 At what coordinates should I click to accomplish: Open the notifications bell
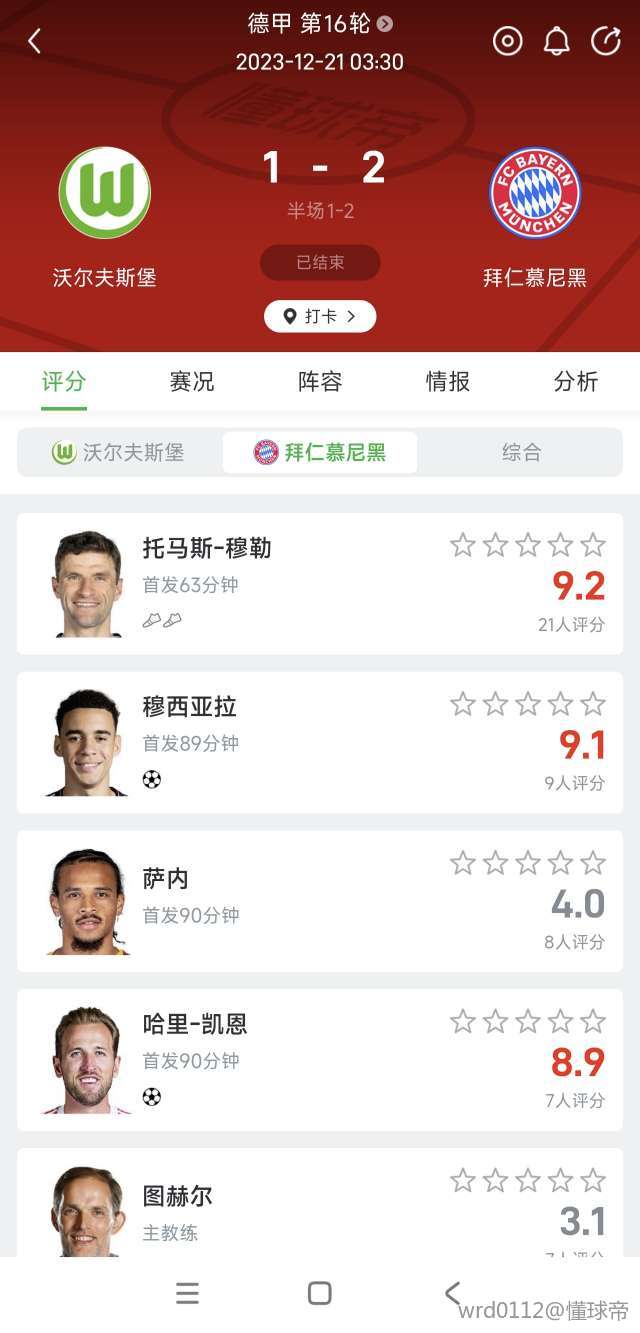coord(556,41)
